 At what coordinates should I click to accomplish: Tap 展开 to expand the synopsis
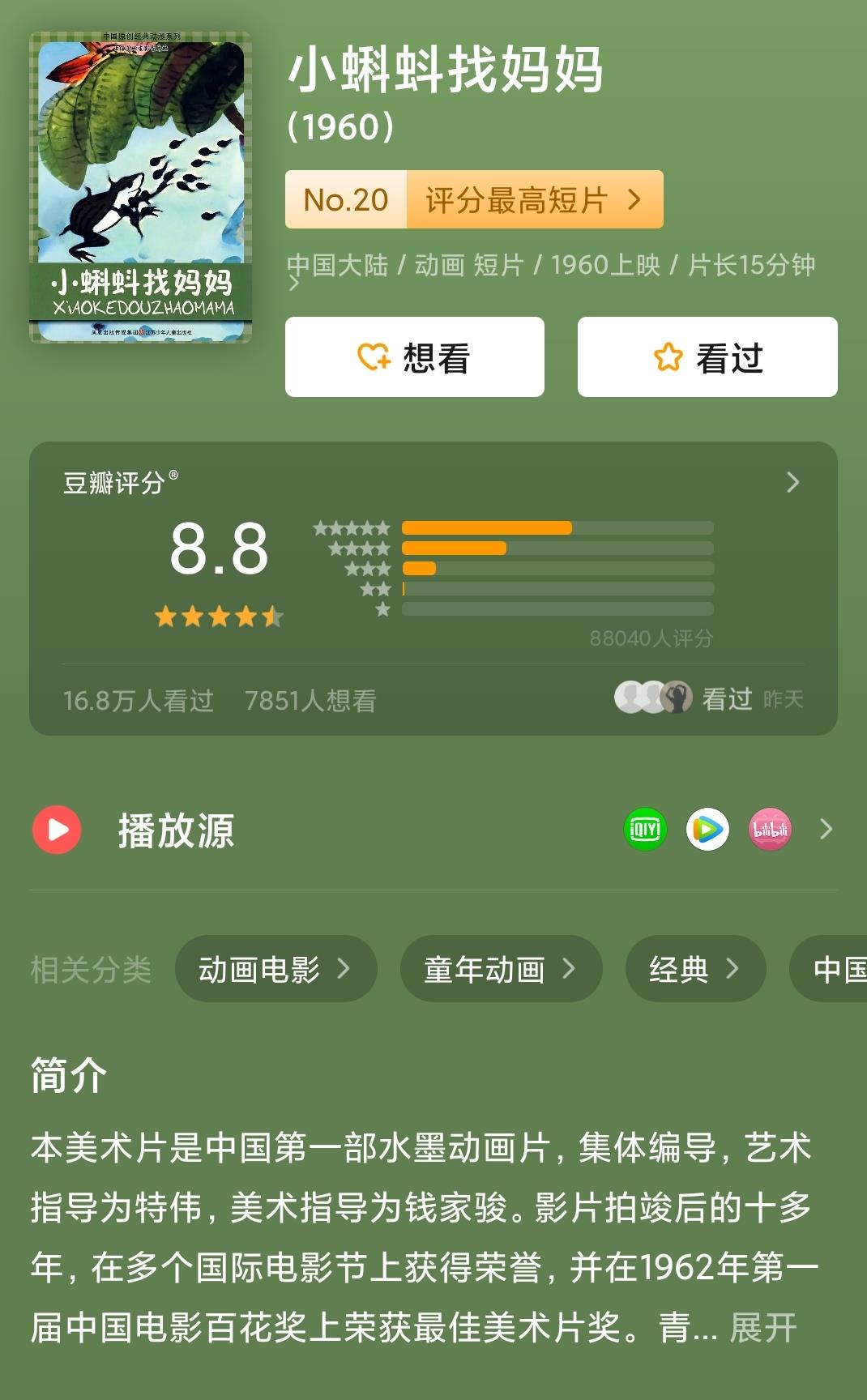[x=762, y=1329]
